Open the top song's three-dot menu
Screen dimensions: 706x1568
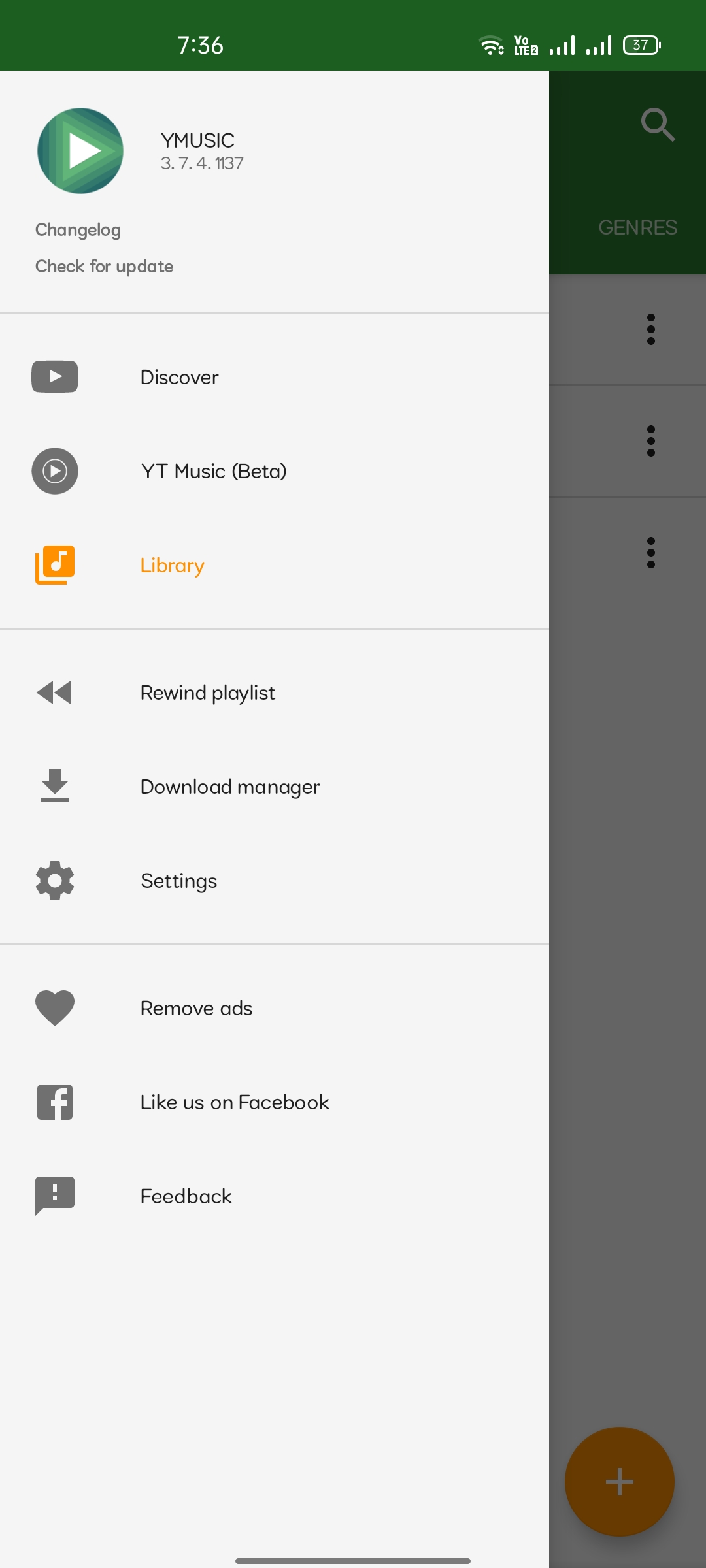[650, 330]
